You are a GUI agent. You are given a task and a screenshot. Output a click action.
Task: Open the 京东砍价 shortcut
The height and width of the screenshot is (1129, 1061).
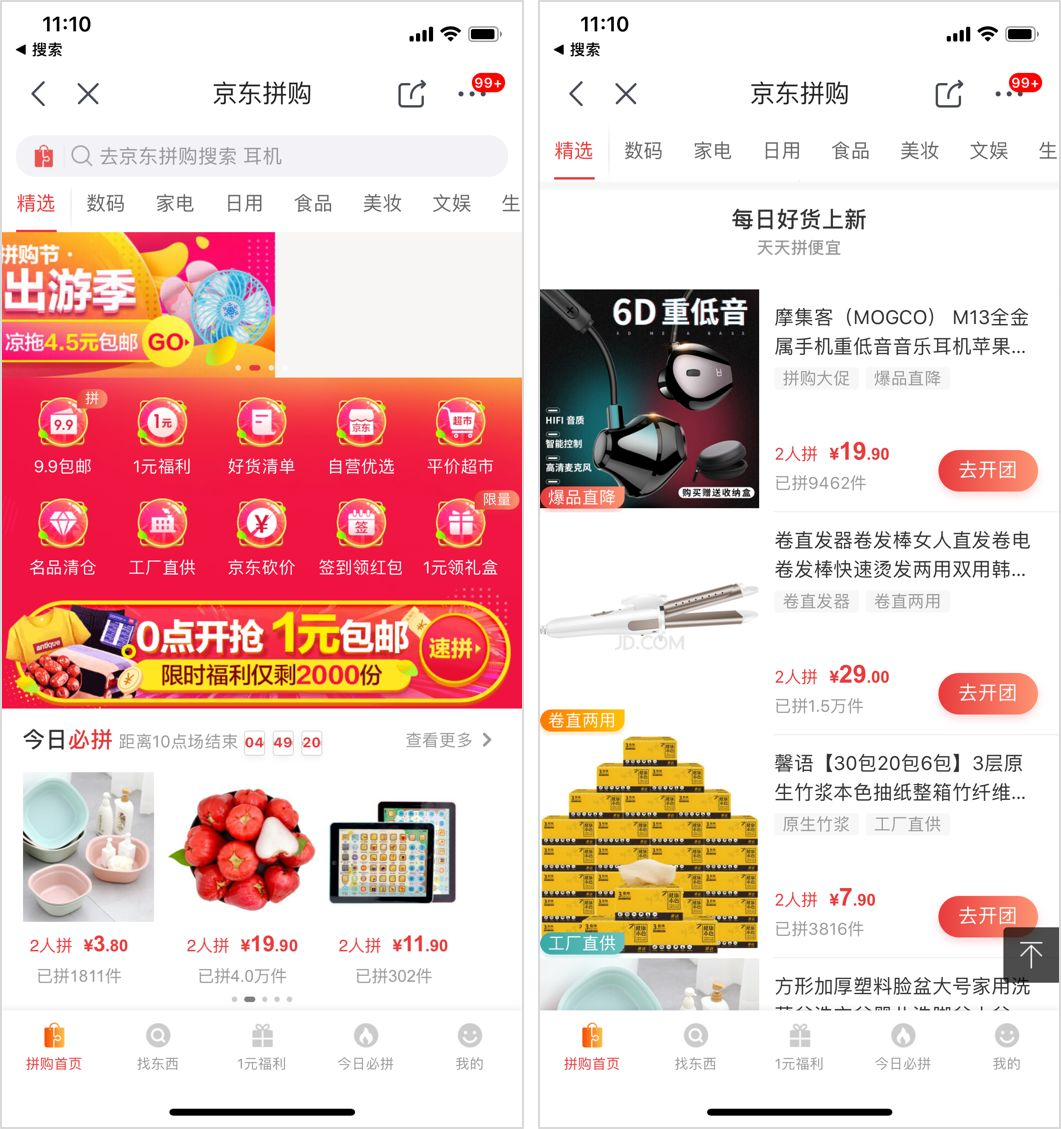(x=261, y=537)
